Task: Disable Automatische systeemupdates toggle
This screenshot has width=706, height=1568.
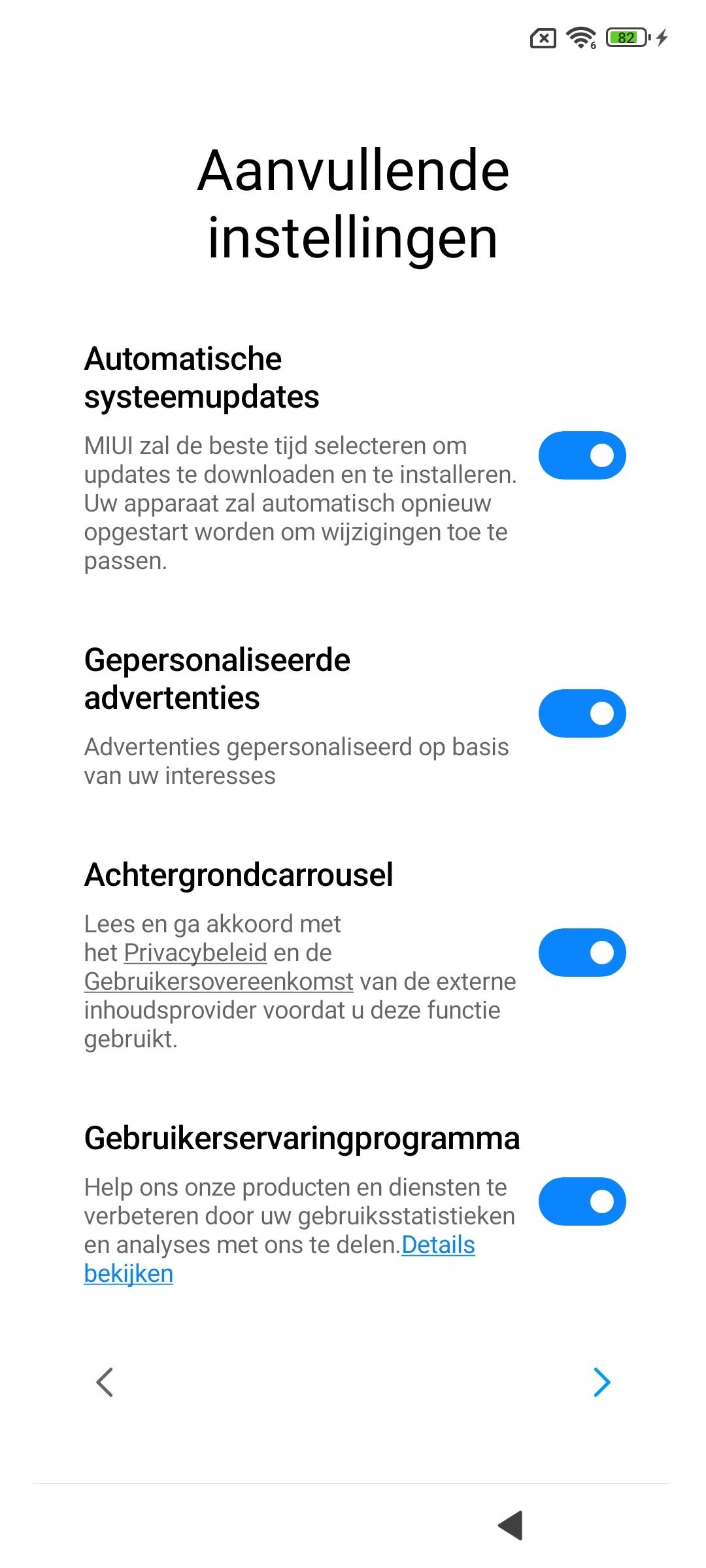Action: 582,455
